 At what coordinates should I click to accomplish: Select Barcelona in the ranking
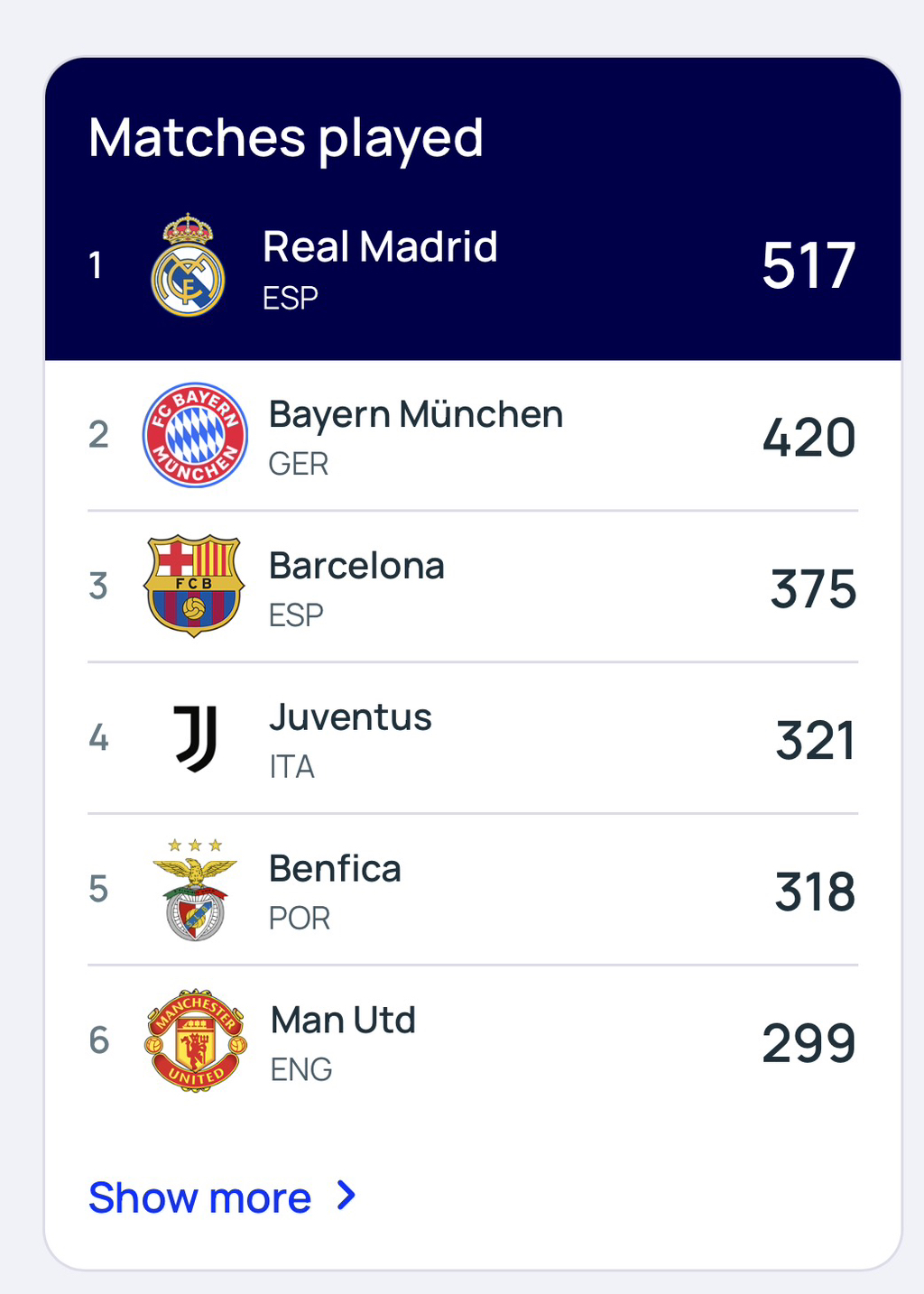[473, 587]
